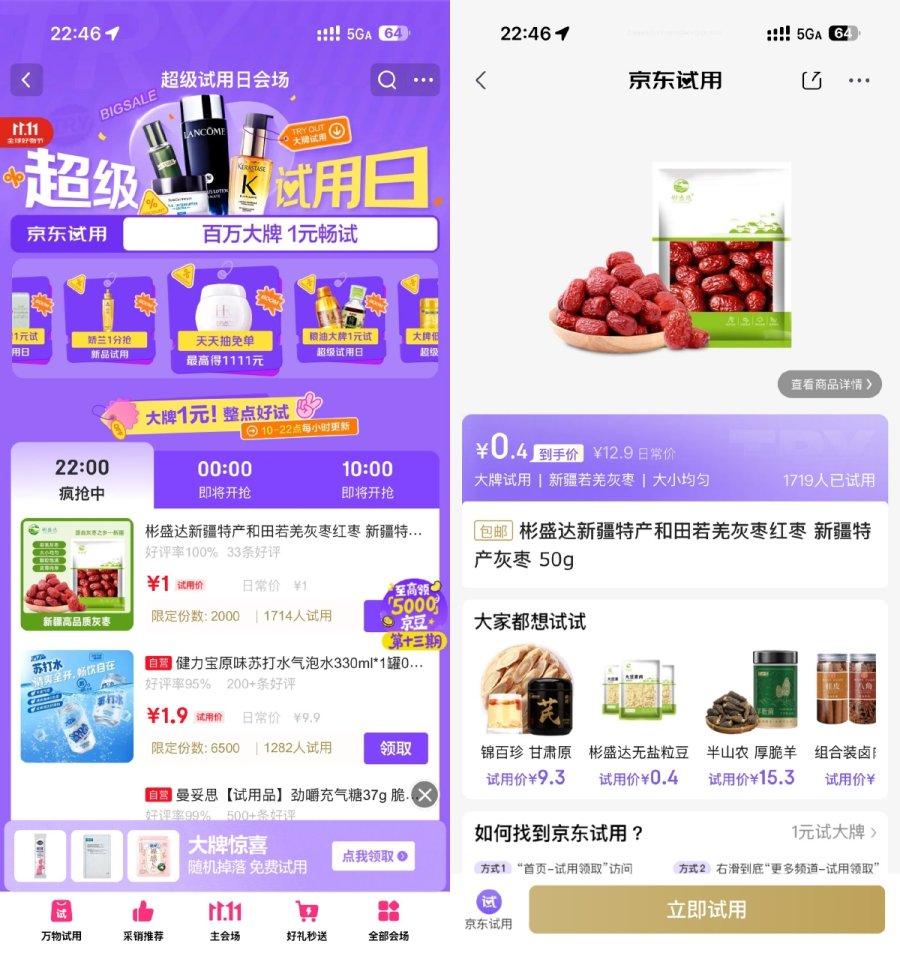Go back from the 超级试用日会场 page
Image resolution: width=900 pixels, height=977 pixels.
tap(26, 80)
